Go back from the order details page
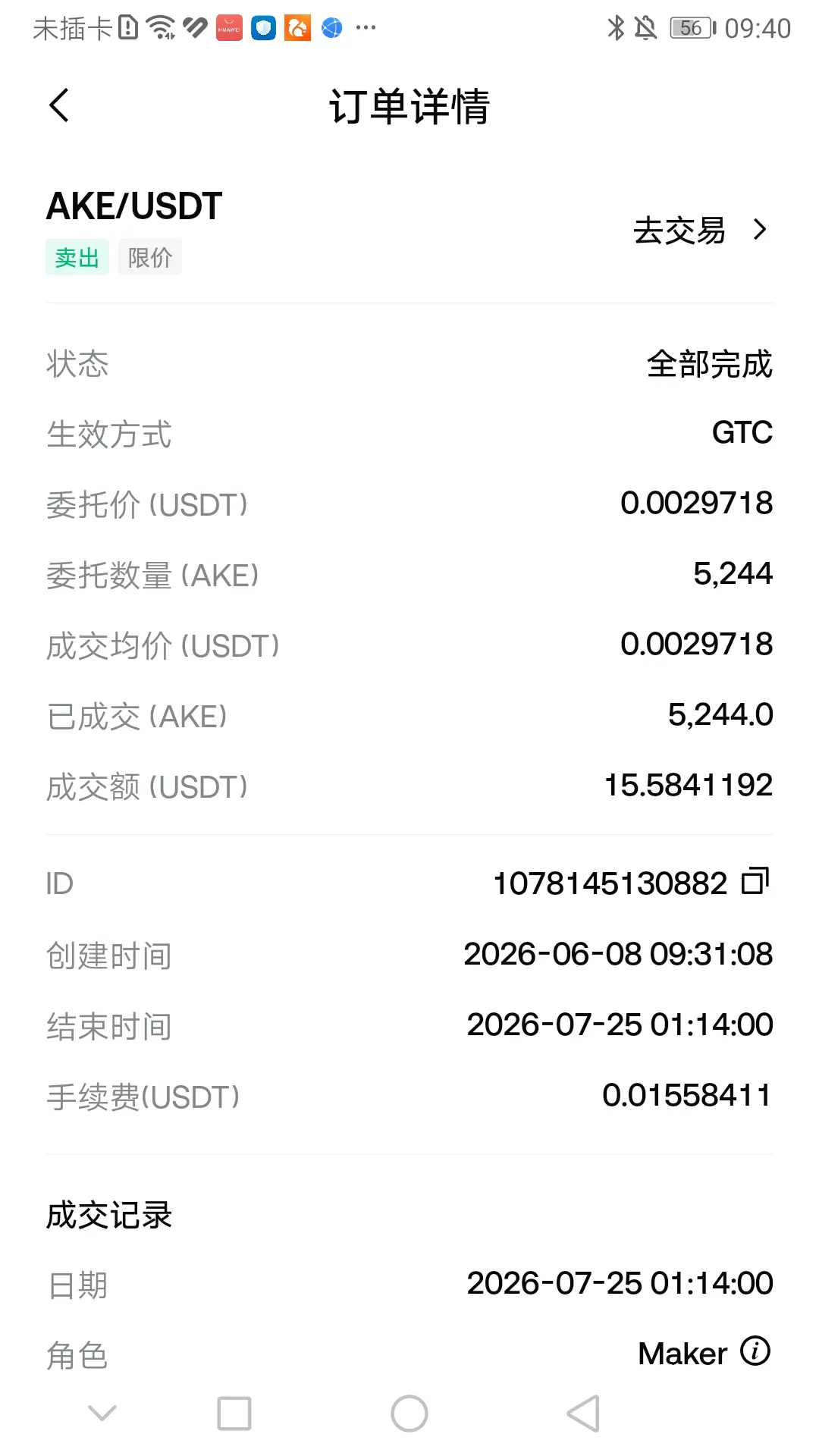Screen dimensions: 819x1456 click(x=59, y=105)
